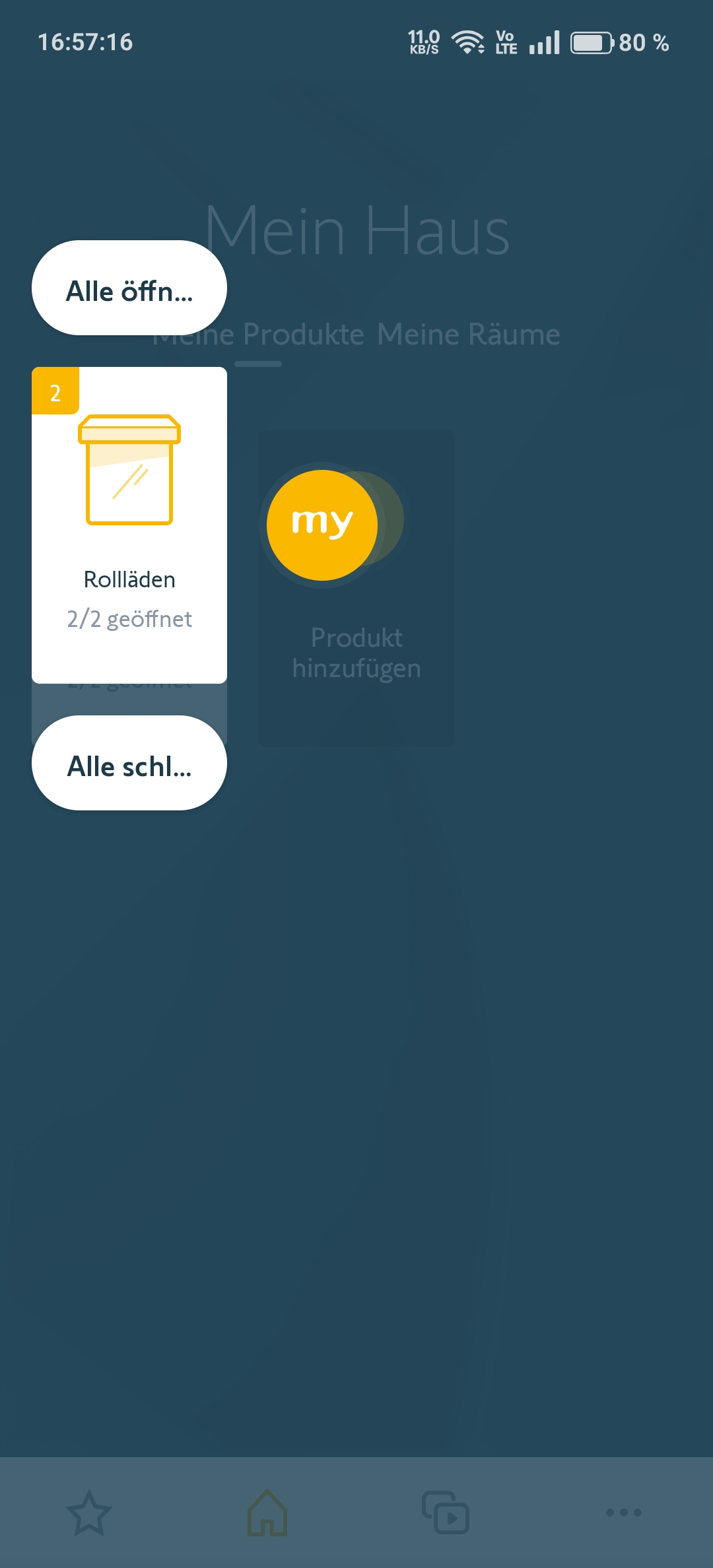Image resolution: width=713 pixels, height=1568 pixels.
Task: Open the more options dots
Action: pyautogui.click(x=624, y=1513)
